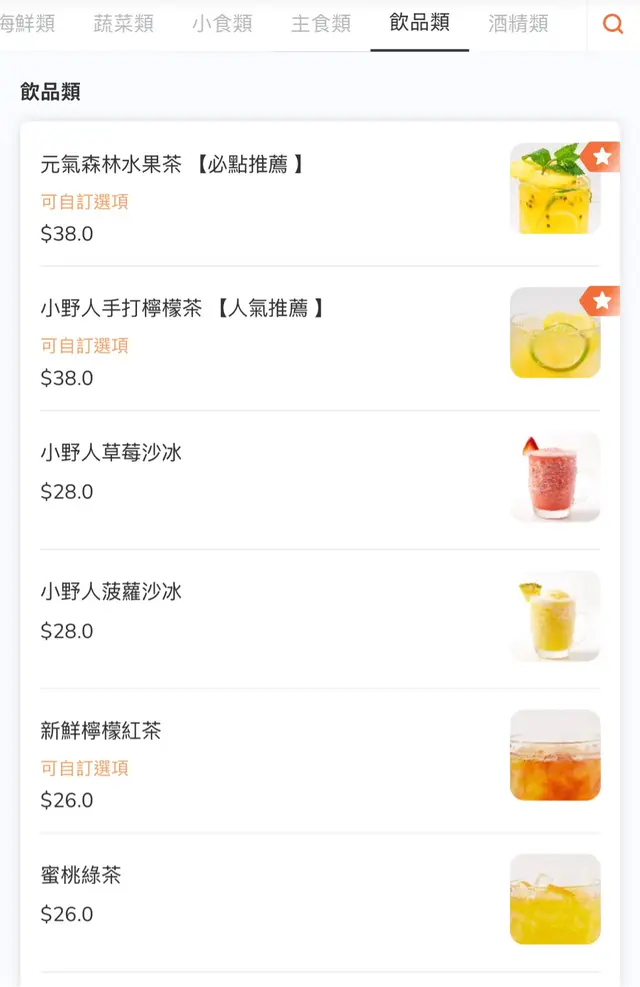Select the 飲品類 tab
Image resolution: width=640 pixels, height=987 pixels.
click(419, 23)
